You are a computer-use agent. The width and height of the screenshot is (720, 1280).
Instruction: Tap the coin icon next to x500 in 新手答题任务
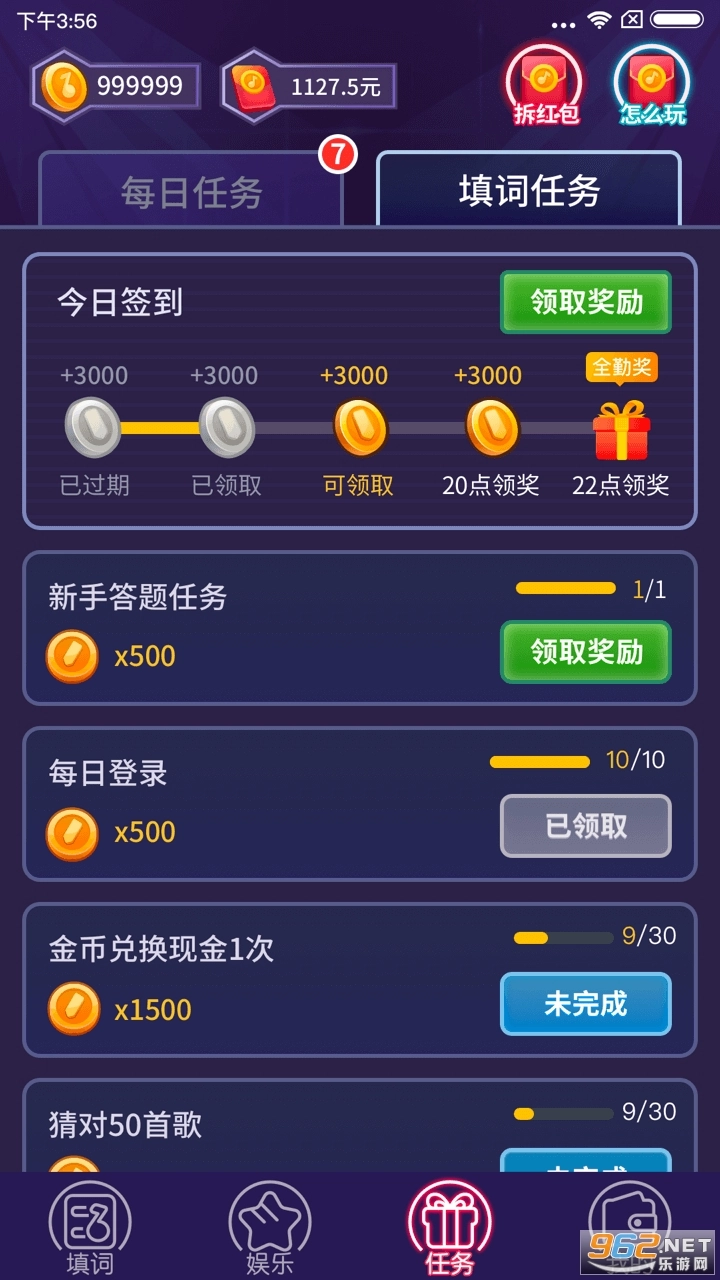pos(72,655)
